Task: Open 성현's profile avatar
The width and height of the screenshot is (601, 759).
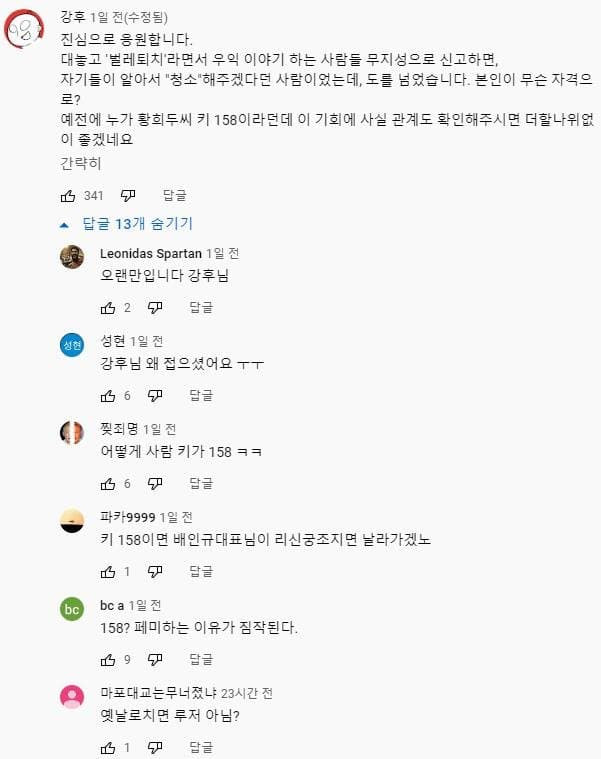Action: click(x=72, y=344)
